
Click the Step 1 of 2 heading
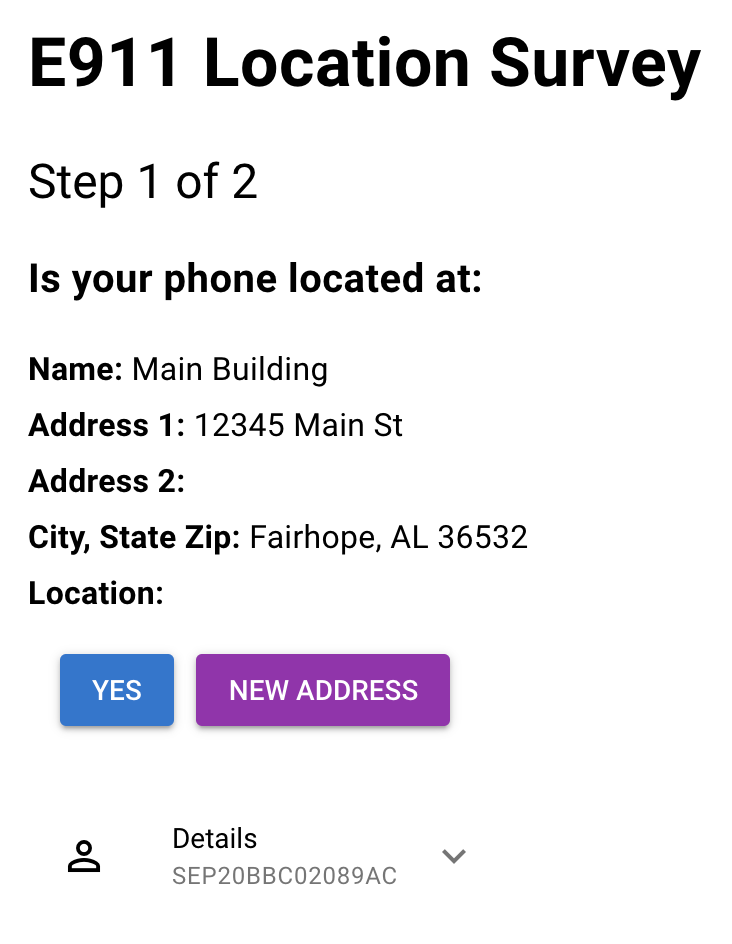tap(143, 182)
